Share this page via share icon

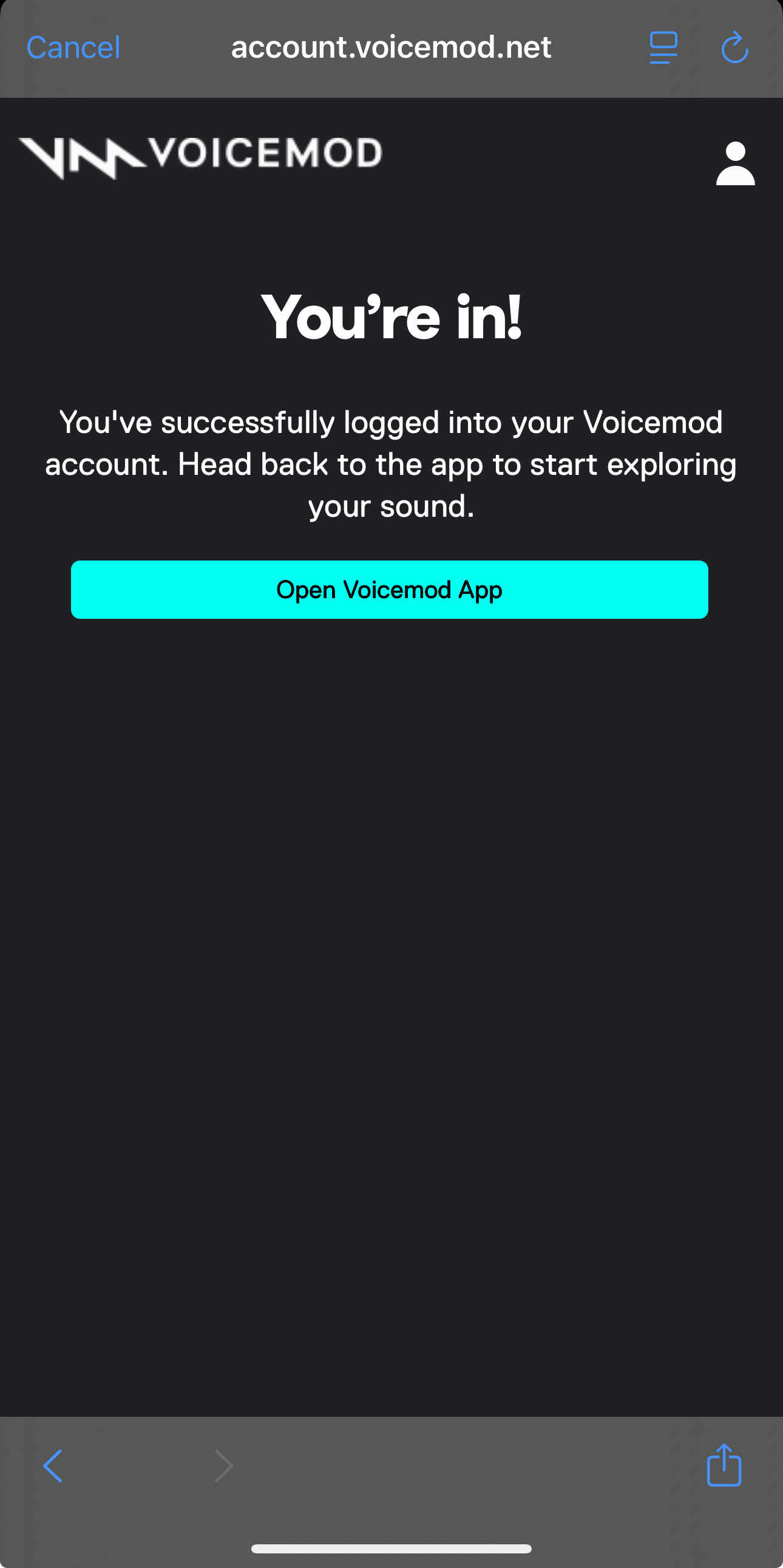coord(724,1465)
